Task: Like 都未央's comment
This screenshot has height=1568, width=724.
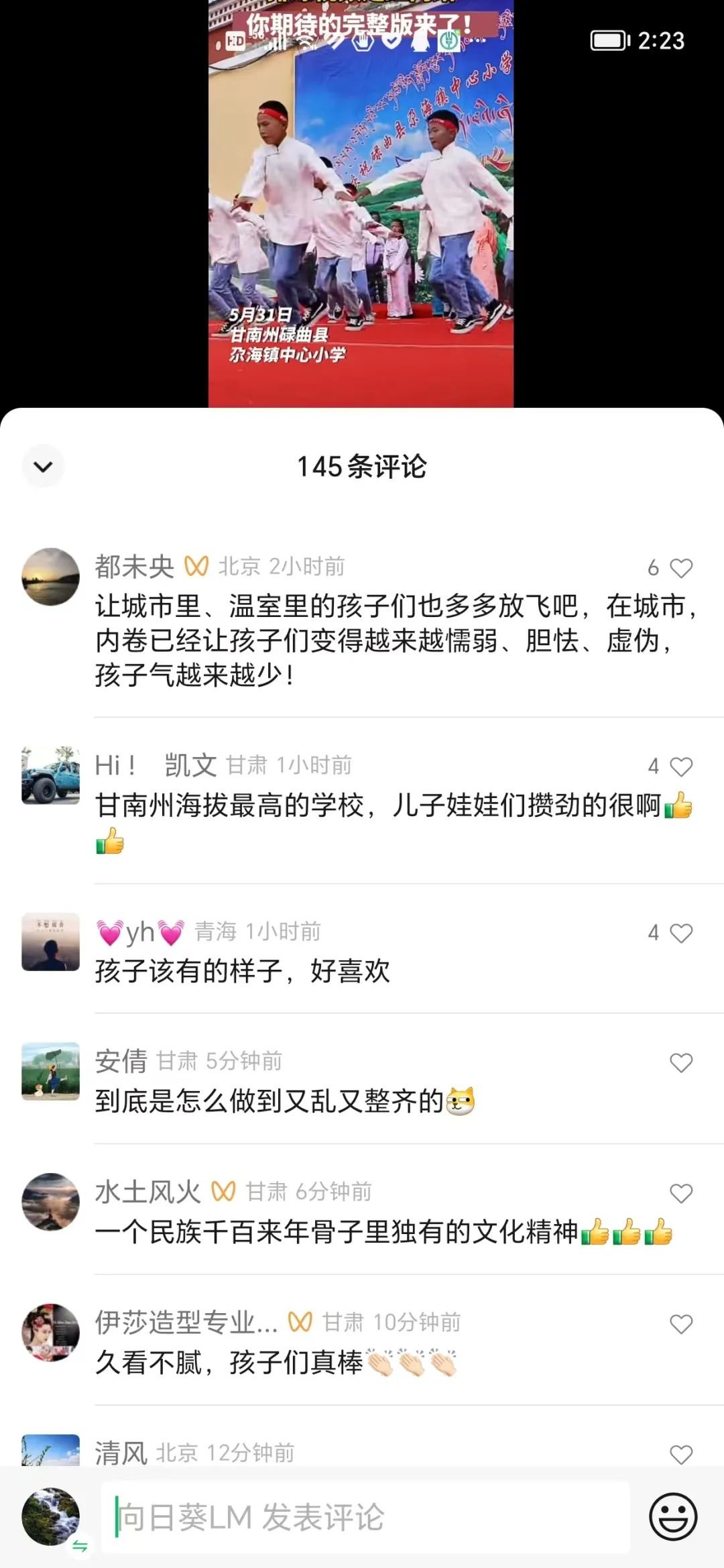Action: (680, 568)
